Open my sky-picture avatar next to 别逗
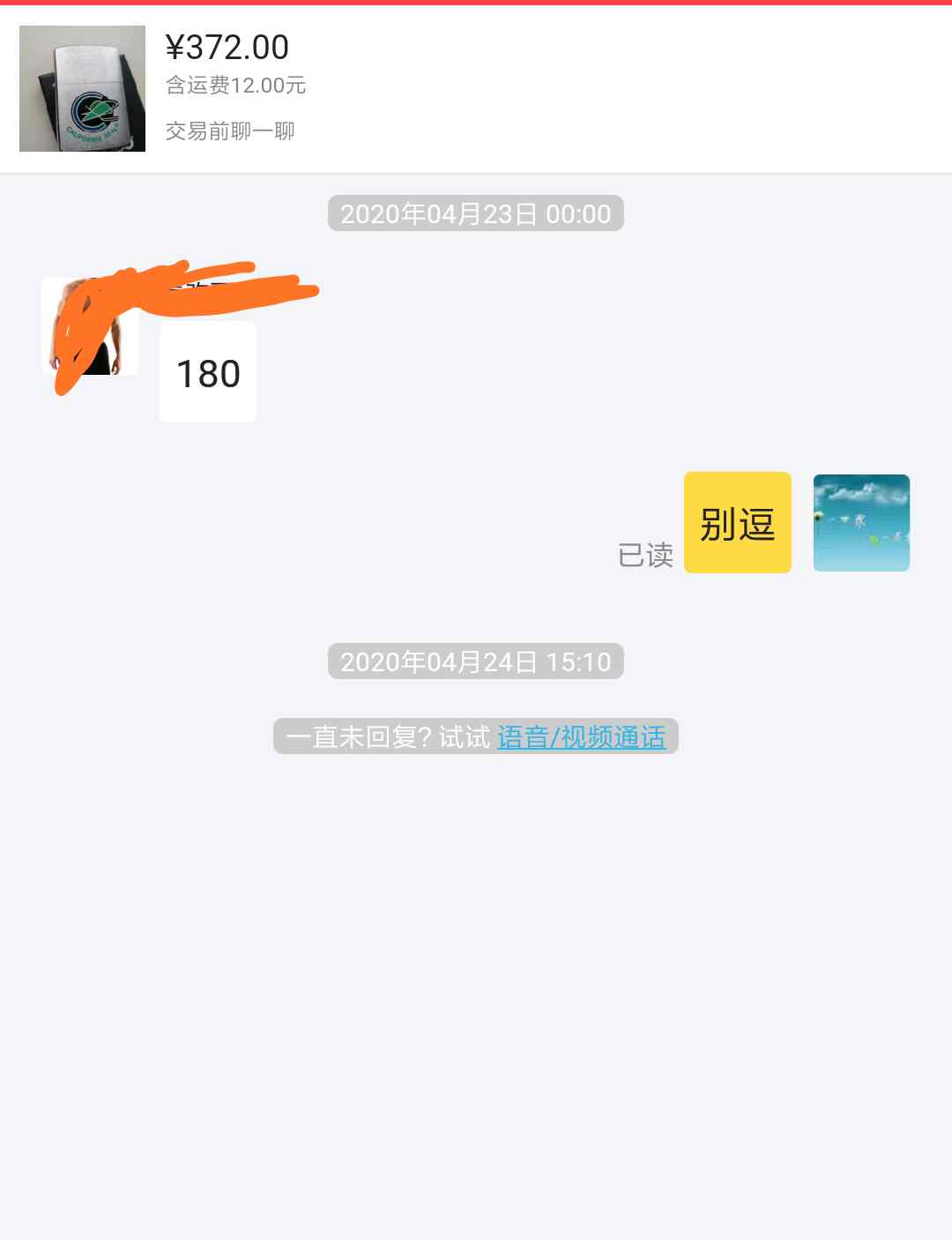The image size is (952, 1240). click(860, 523)
